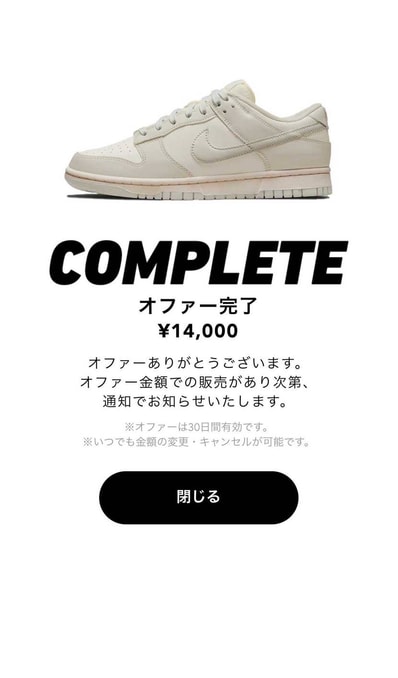Close the offer complete screen with 閉じる

click(199, 497)
